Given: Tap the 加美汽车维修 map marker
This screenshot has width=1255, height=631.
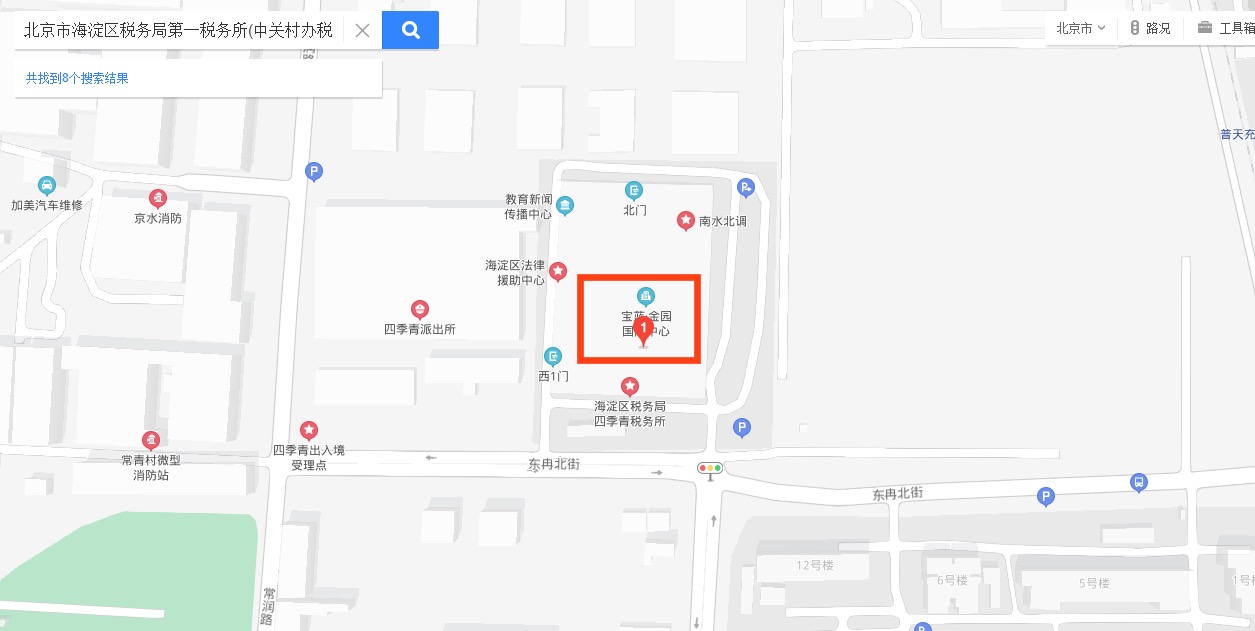Looking at the screenshot, I should 46,186.
